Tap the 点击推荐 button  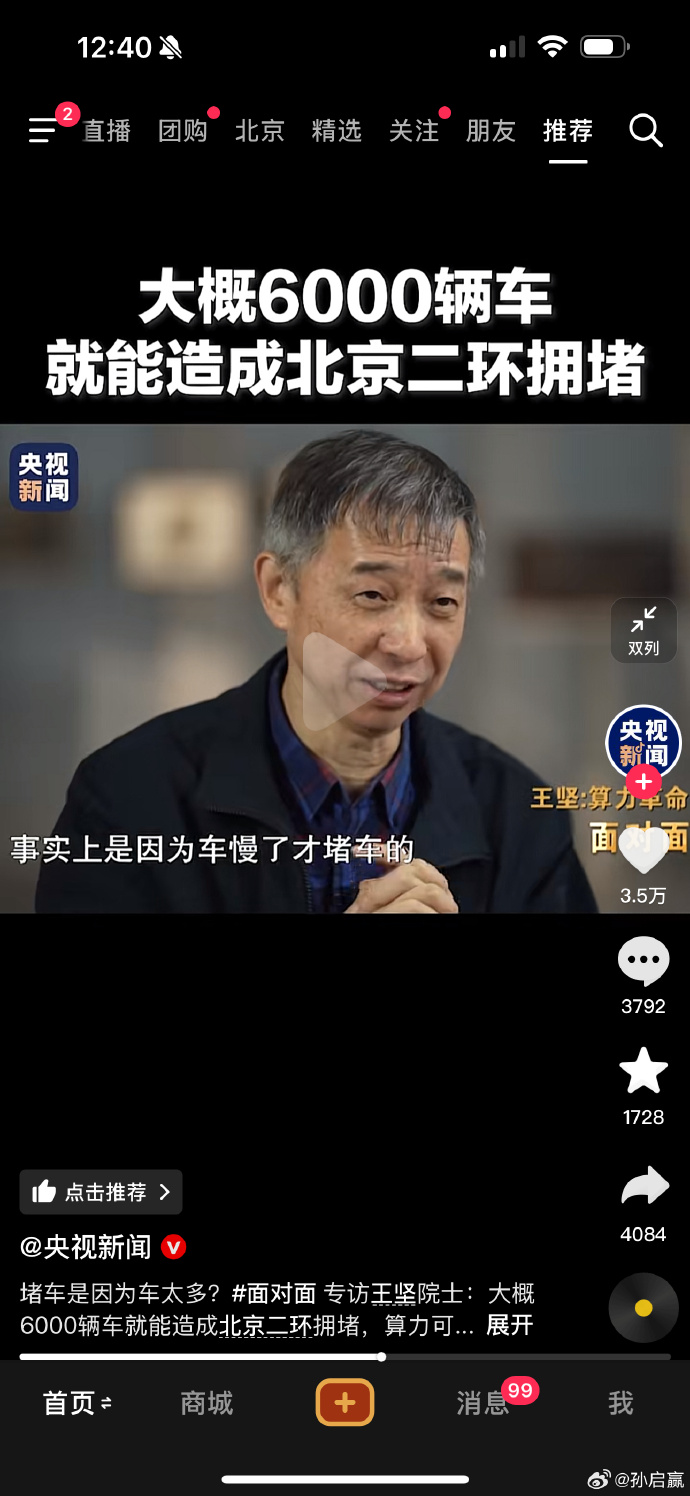pos(101,1192)
